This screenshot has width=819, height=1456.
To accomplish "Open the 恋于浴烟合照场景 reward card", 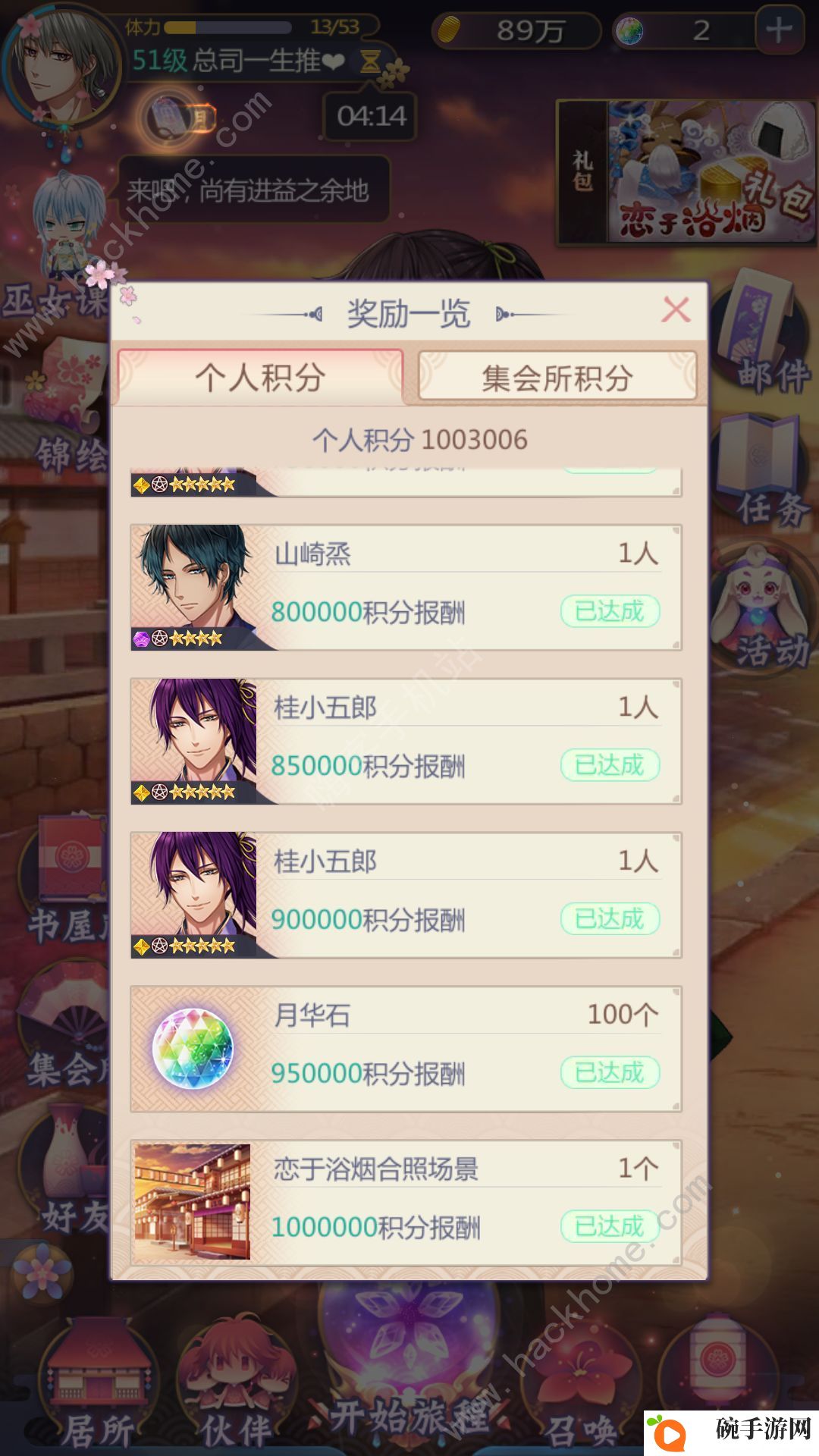I will coord(406,1203).
